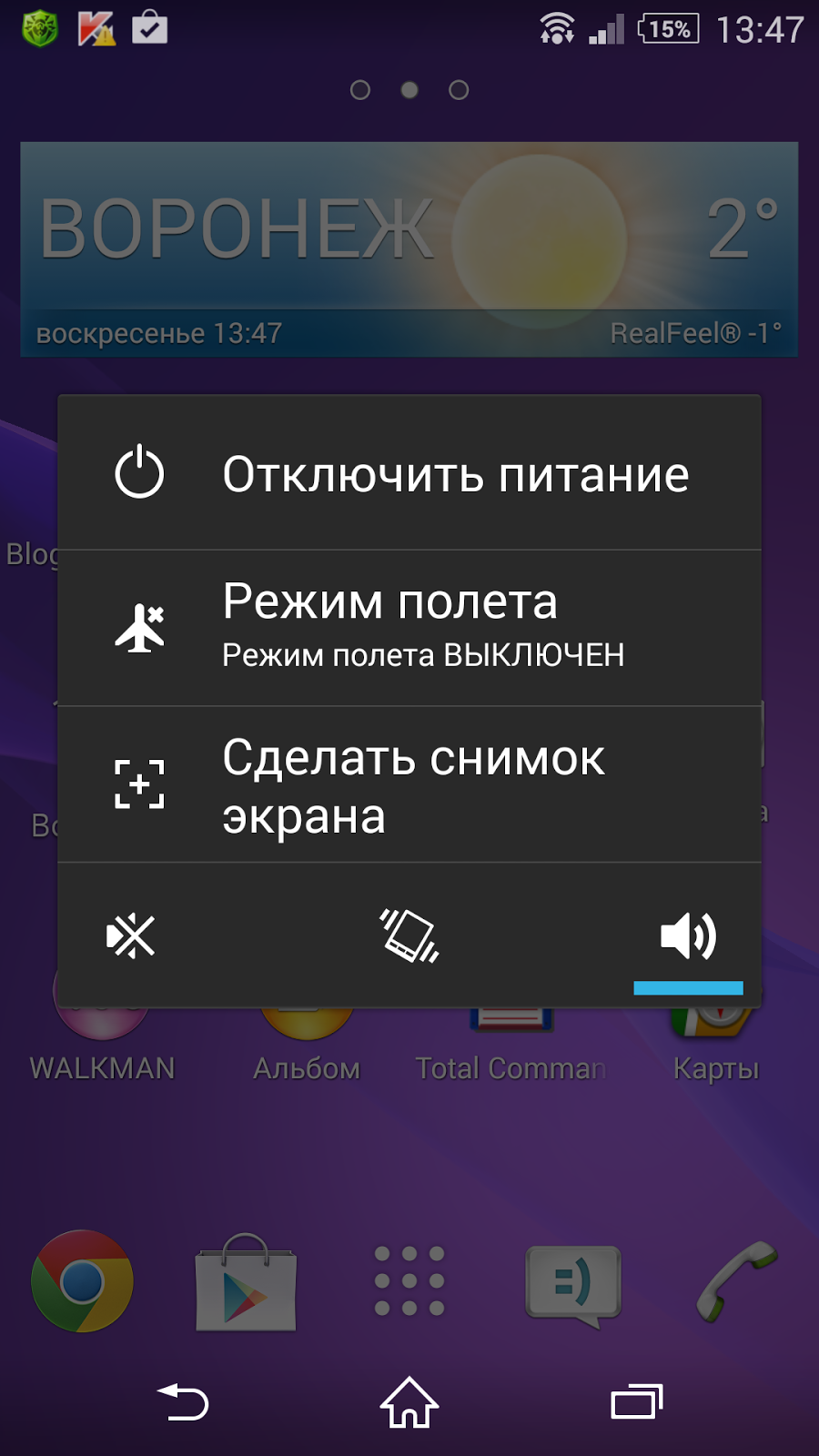Choose Сделать снимок экрана option
Viewport: 819px width, 1456px height.
pos(409,785)
